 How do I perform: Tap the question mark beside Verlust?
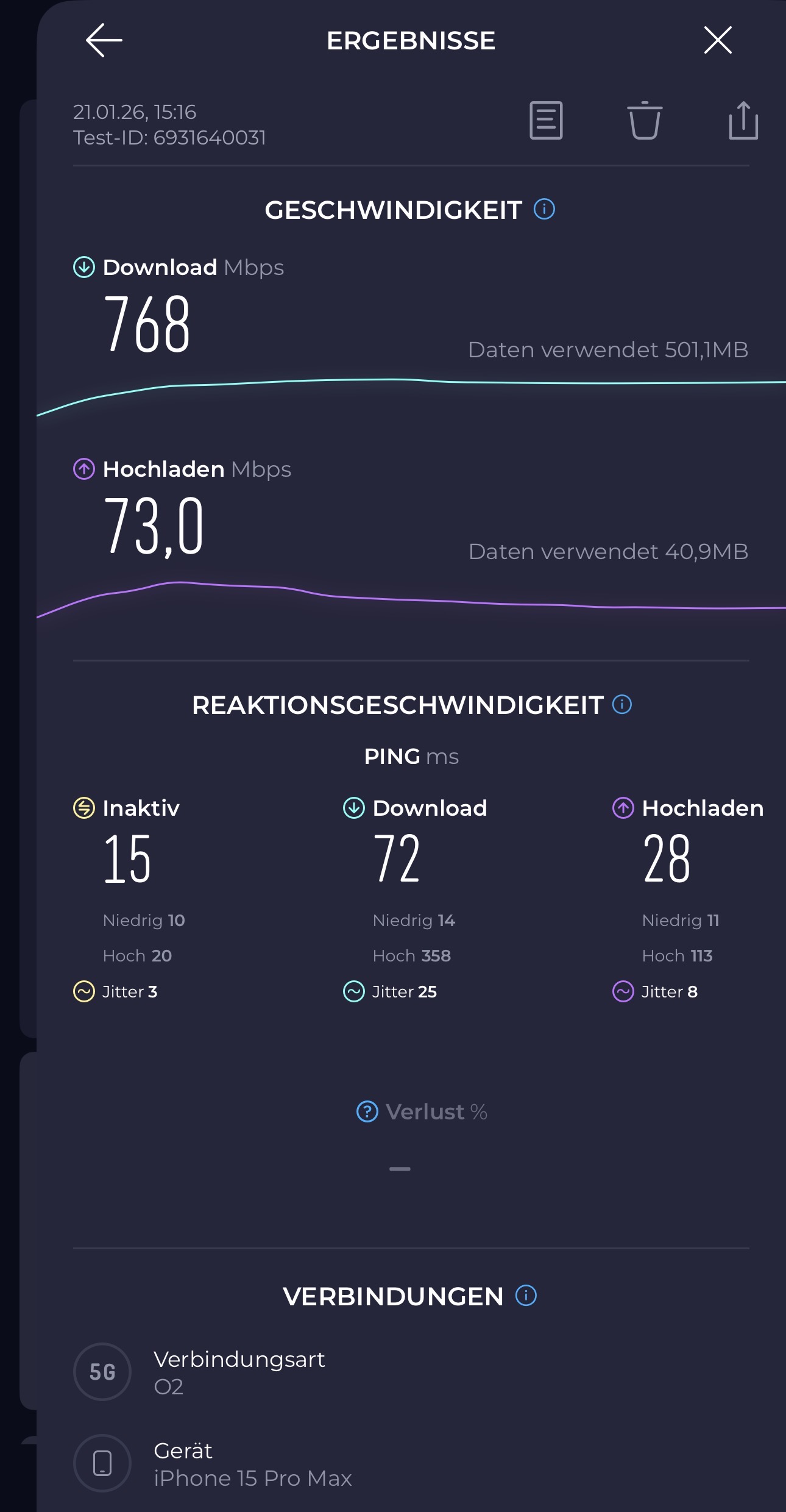click(x=367, y=1111)
